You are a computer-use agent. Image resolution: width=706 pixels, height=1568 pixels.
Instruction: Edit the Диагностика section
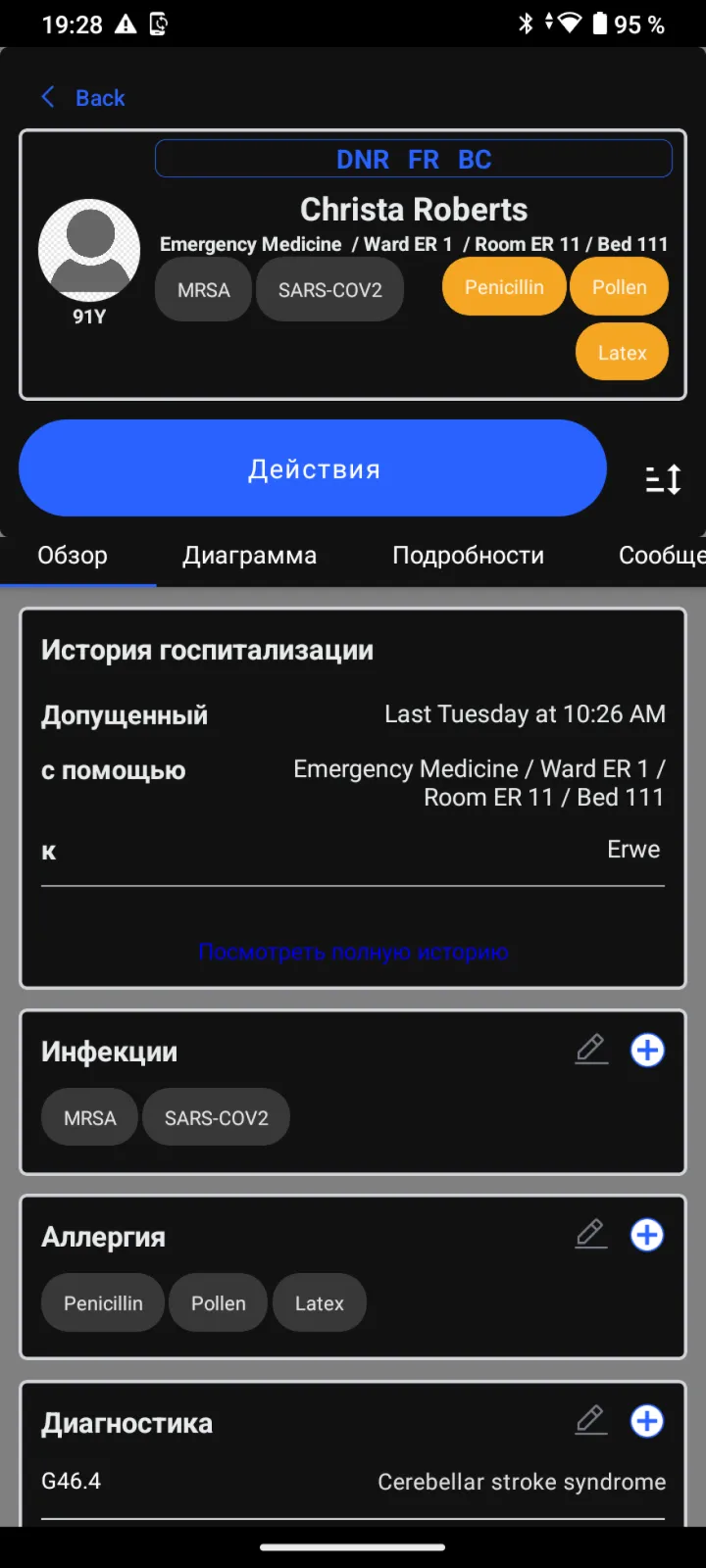click(591, 1420)
